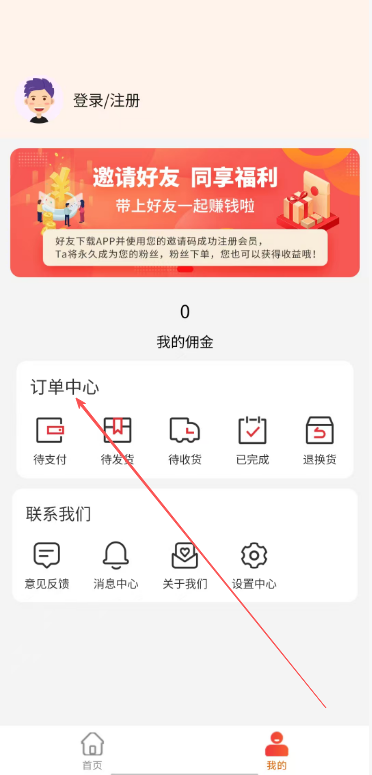This screenshot has width=372, height=775.
Task: Open 设置中心 settings
Action: (x=254, y=565)
